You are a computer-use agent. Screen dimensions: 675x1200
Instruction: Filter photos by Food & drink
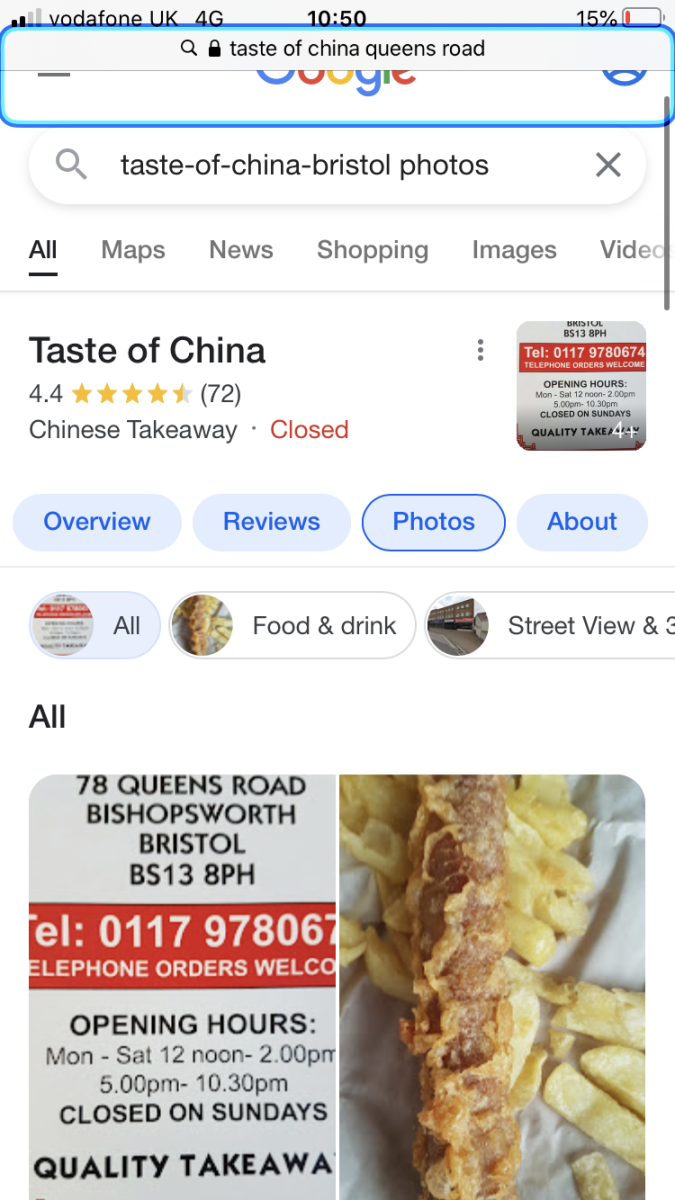pos(292,626)
